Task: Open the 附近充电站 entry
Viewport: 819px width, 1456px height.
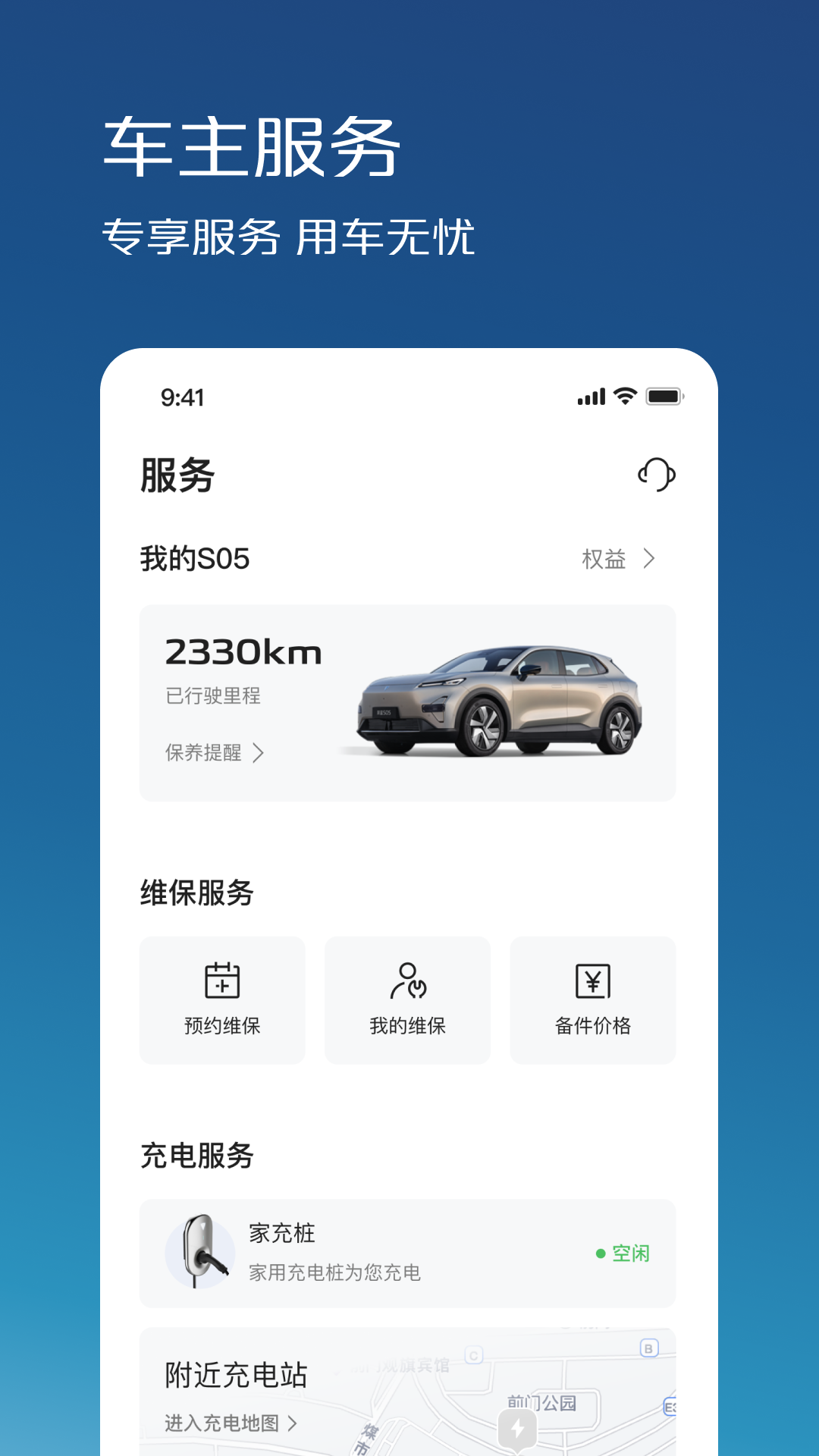Action: click(x=235, y=1375)
